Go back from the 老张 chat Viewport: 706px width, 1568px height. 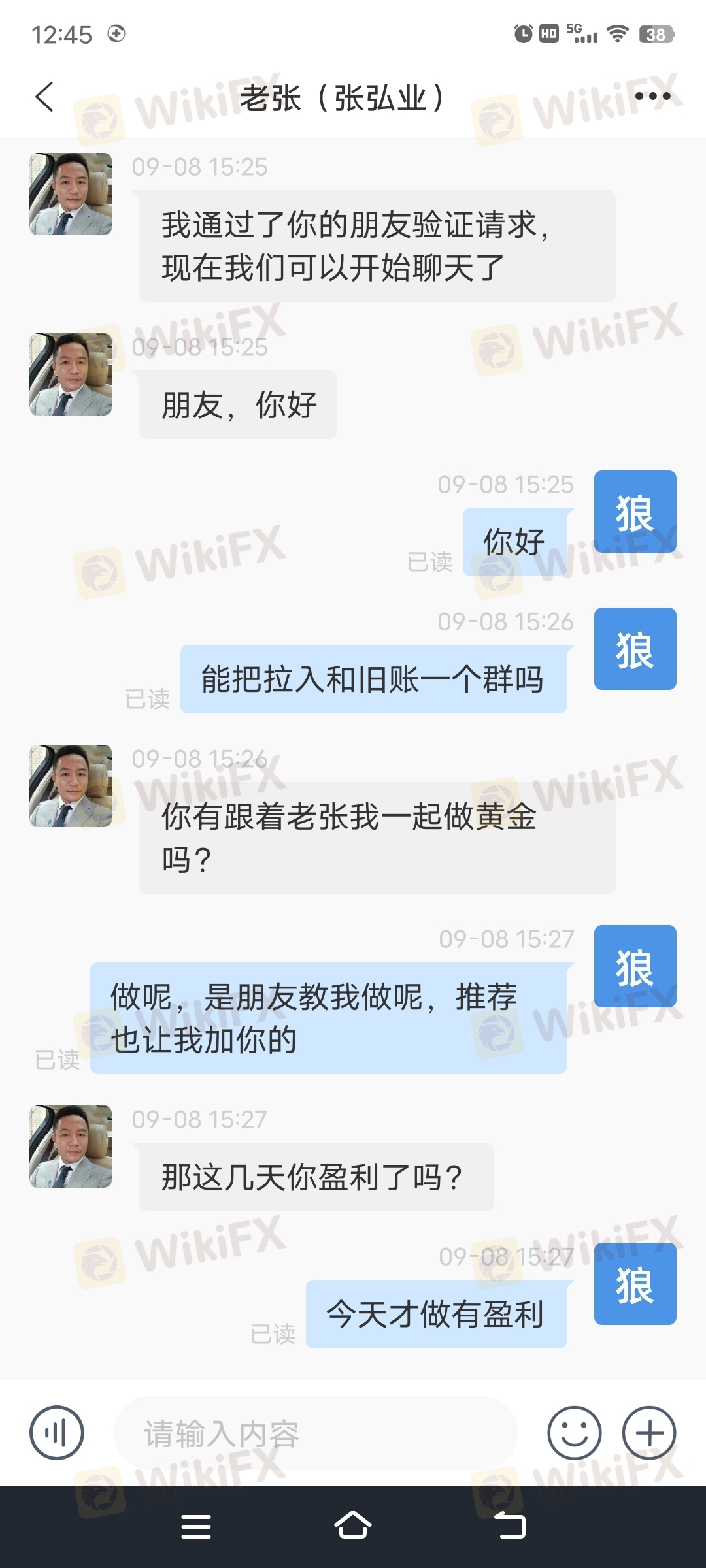[44, 97]
